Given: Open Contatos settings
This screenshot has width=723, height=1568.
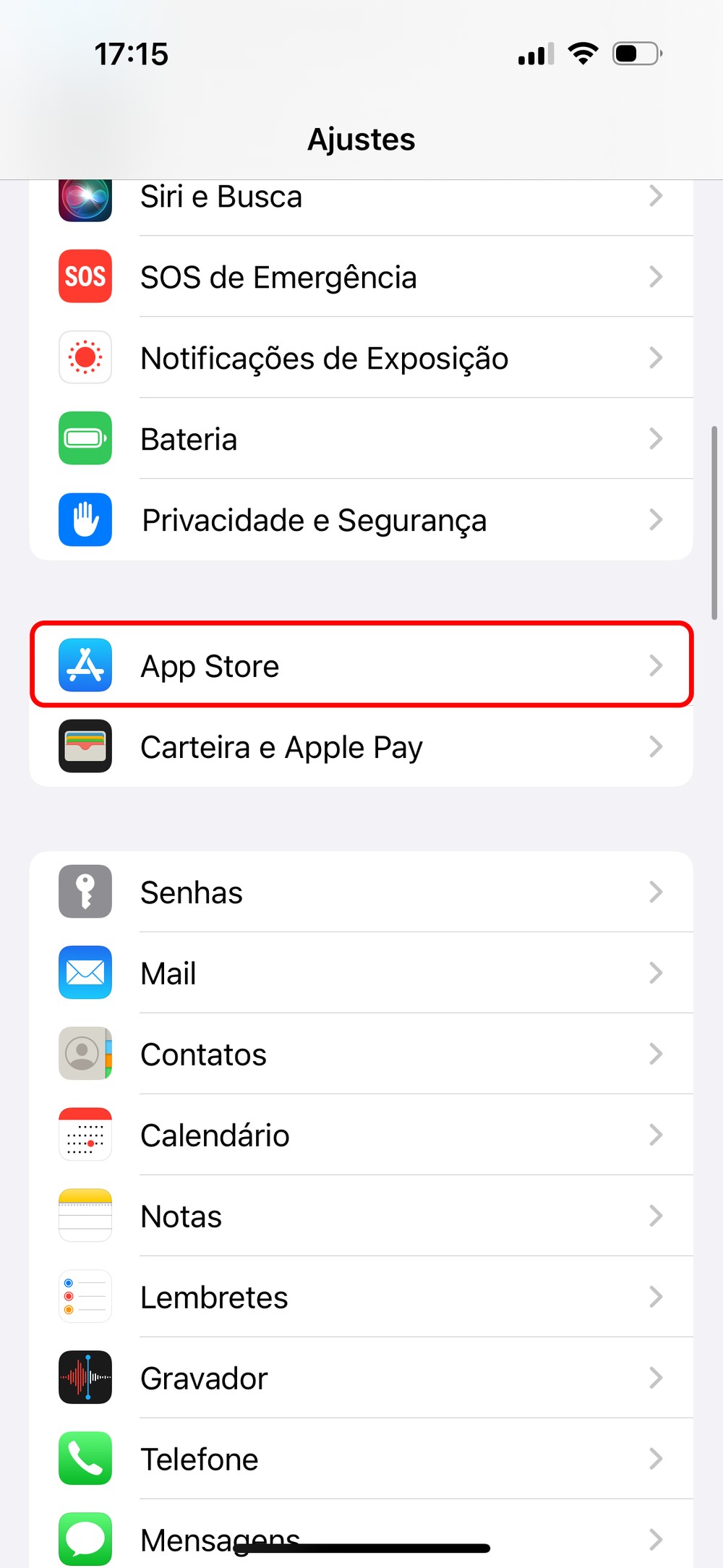Looking at the screenshot, I should (x=361, y=1054).
